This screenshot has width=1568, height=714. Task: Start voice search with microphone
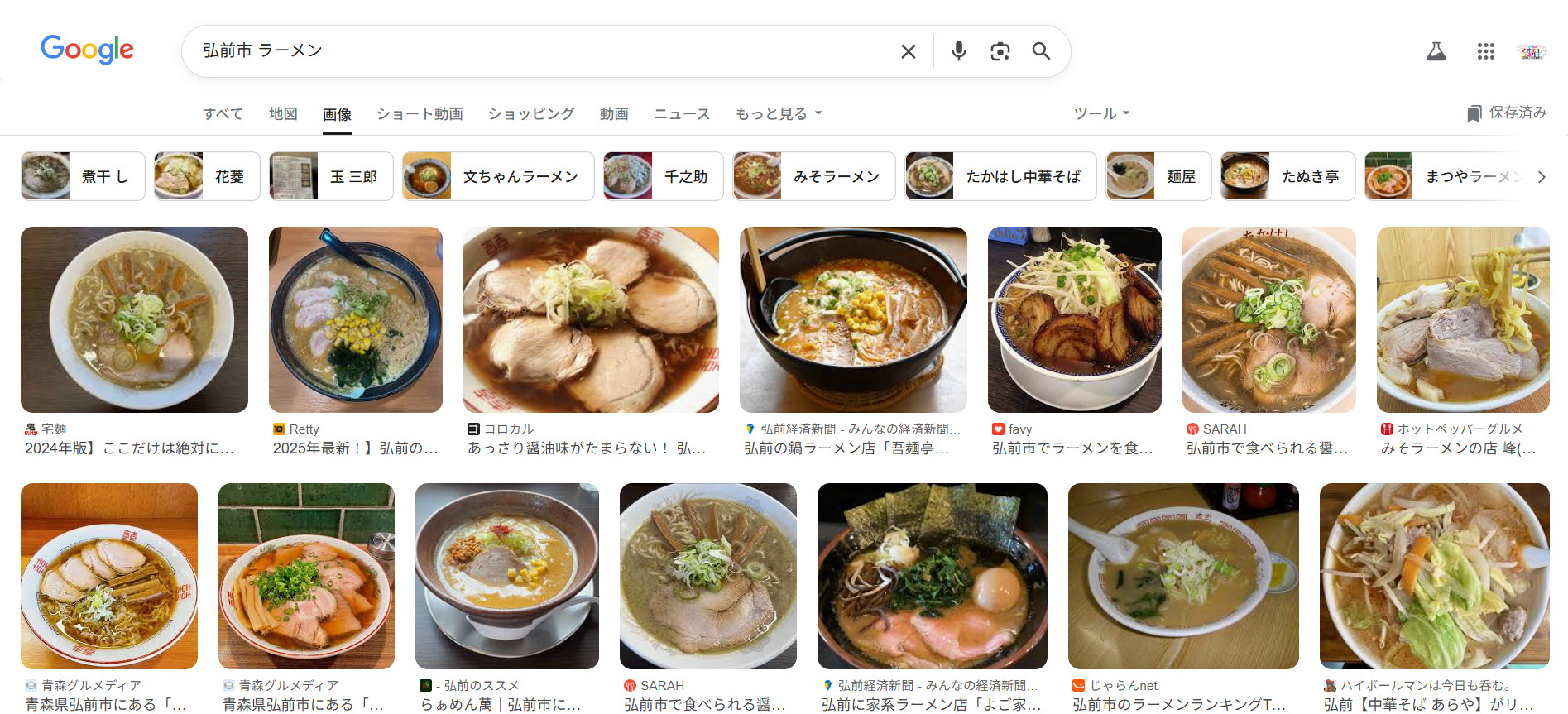point(958,51)
